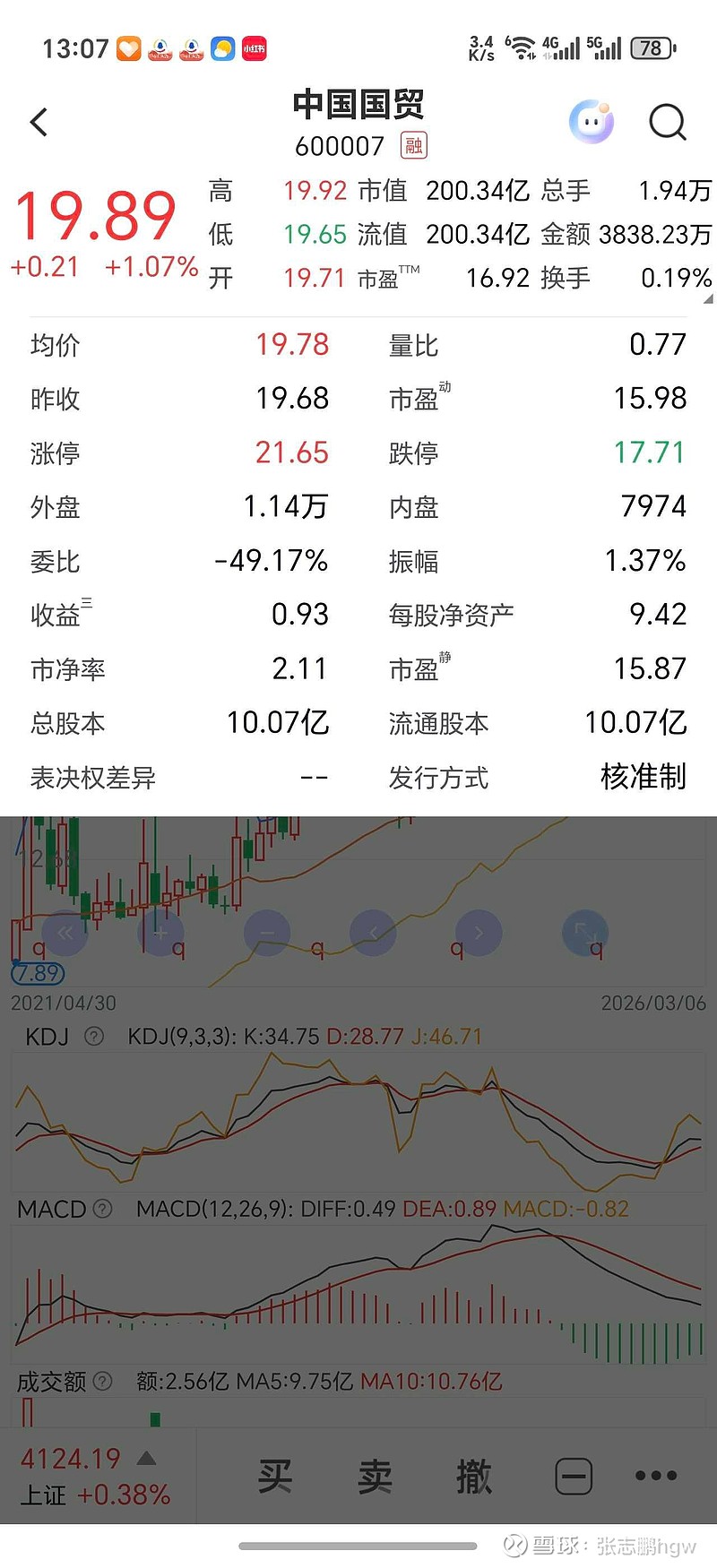Viewport: 717px width, 1568px height.
Task: Go back using the back arrow
Action: [38, 122]
